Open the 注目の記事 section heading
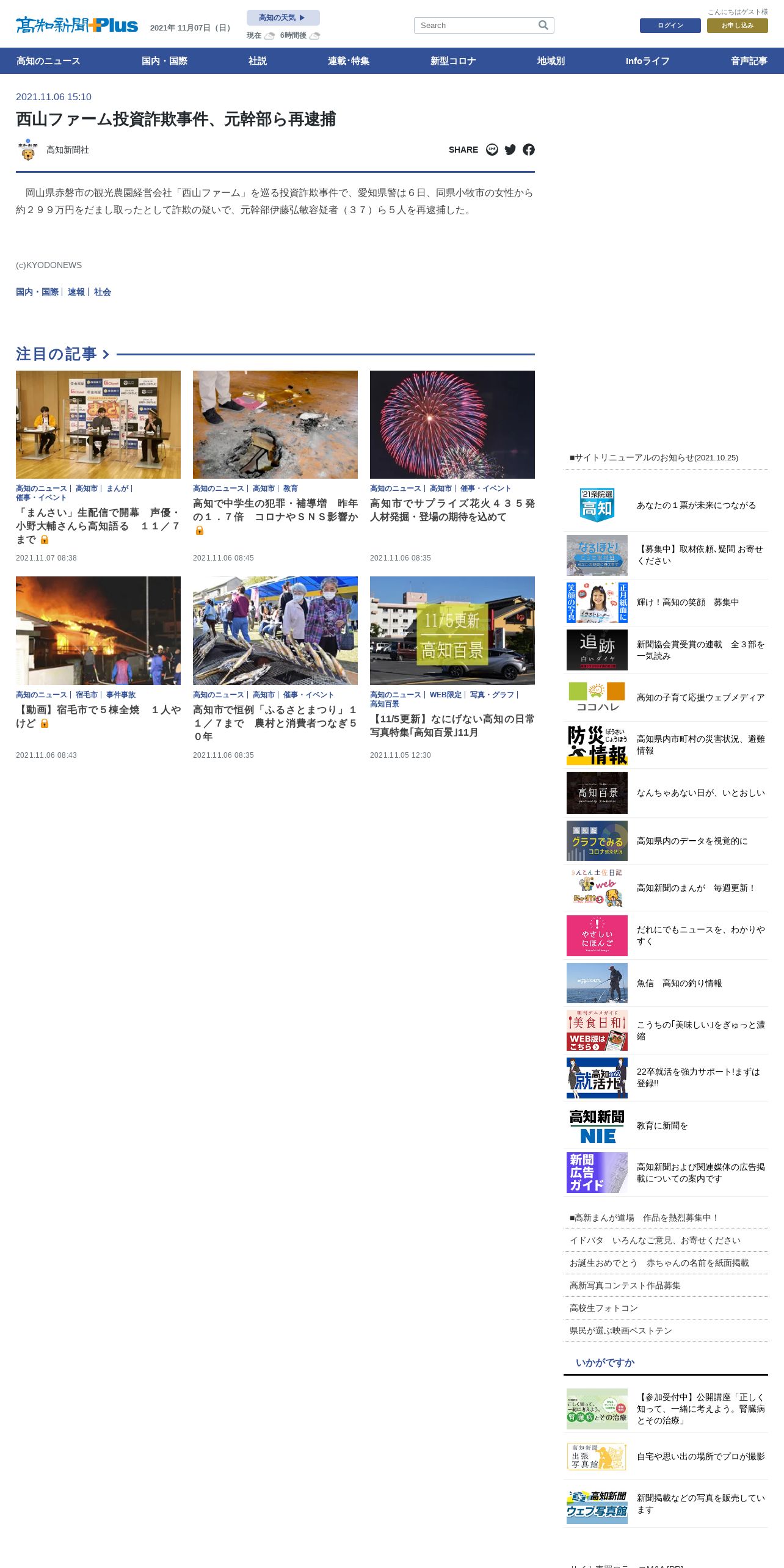This screenshot has height=1568, width=784. tap(62, 354)
